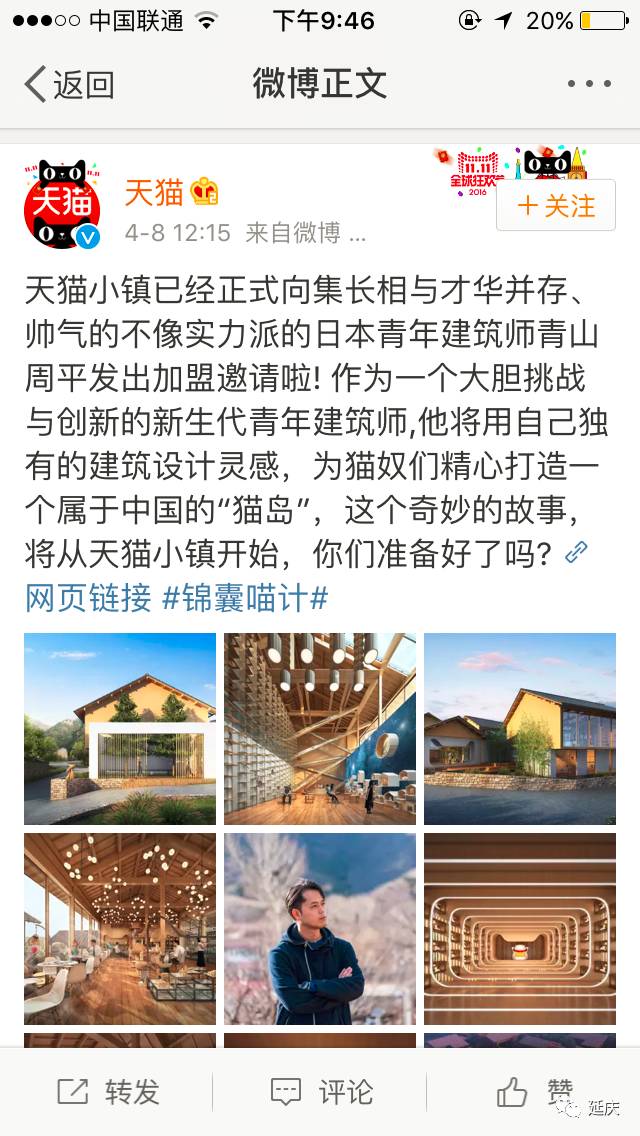Open the three-dot overflow menu
This screenshot has width=640, height=1136.
pos(588,85)
